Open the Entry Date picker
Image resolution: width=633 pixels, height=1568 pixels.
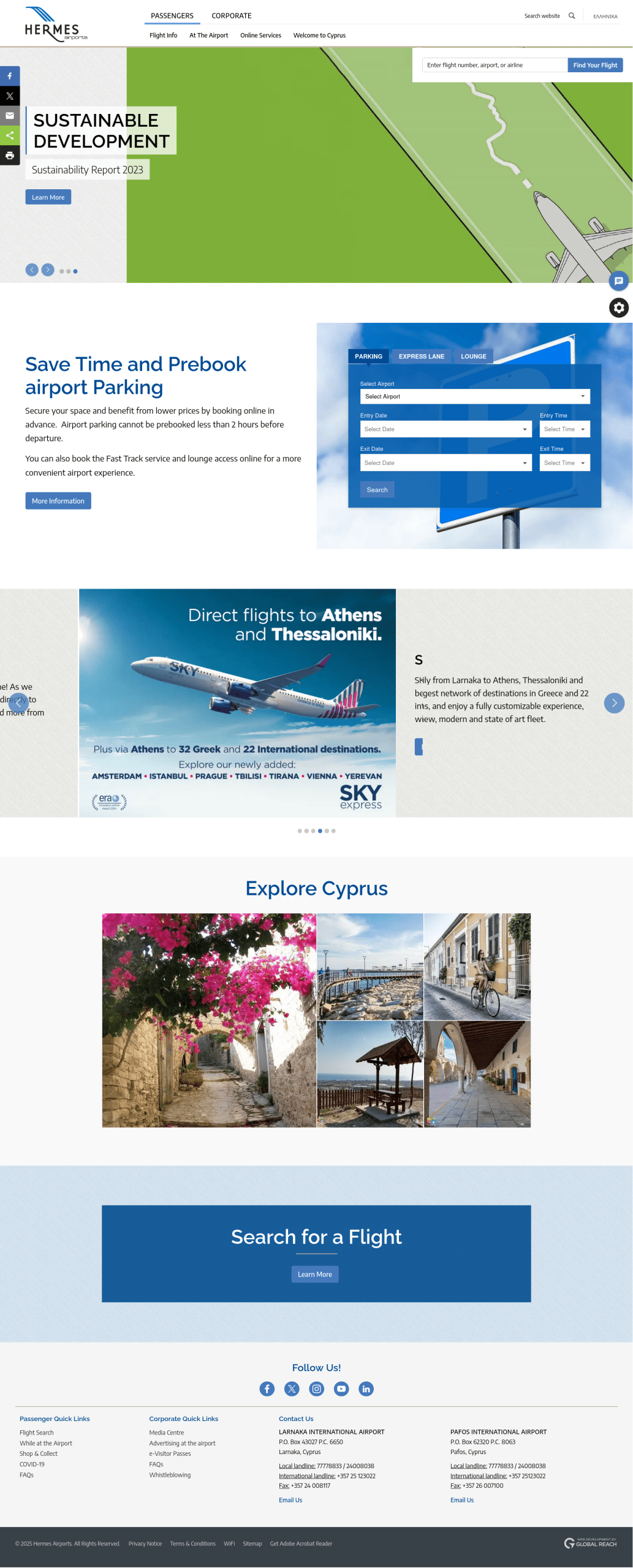point(445,429)
